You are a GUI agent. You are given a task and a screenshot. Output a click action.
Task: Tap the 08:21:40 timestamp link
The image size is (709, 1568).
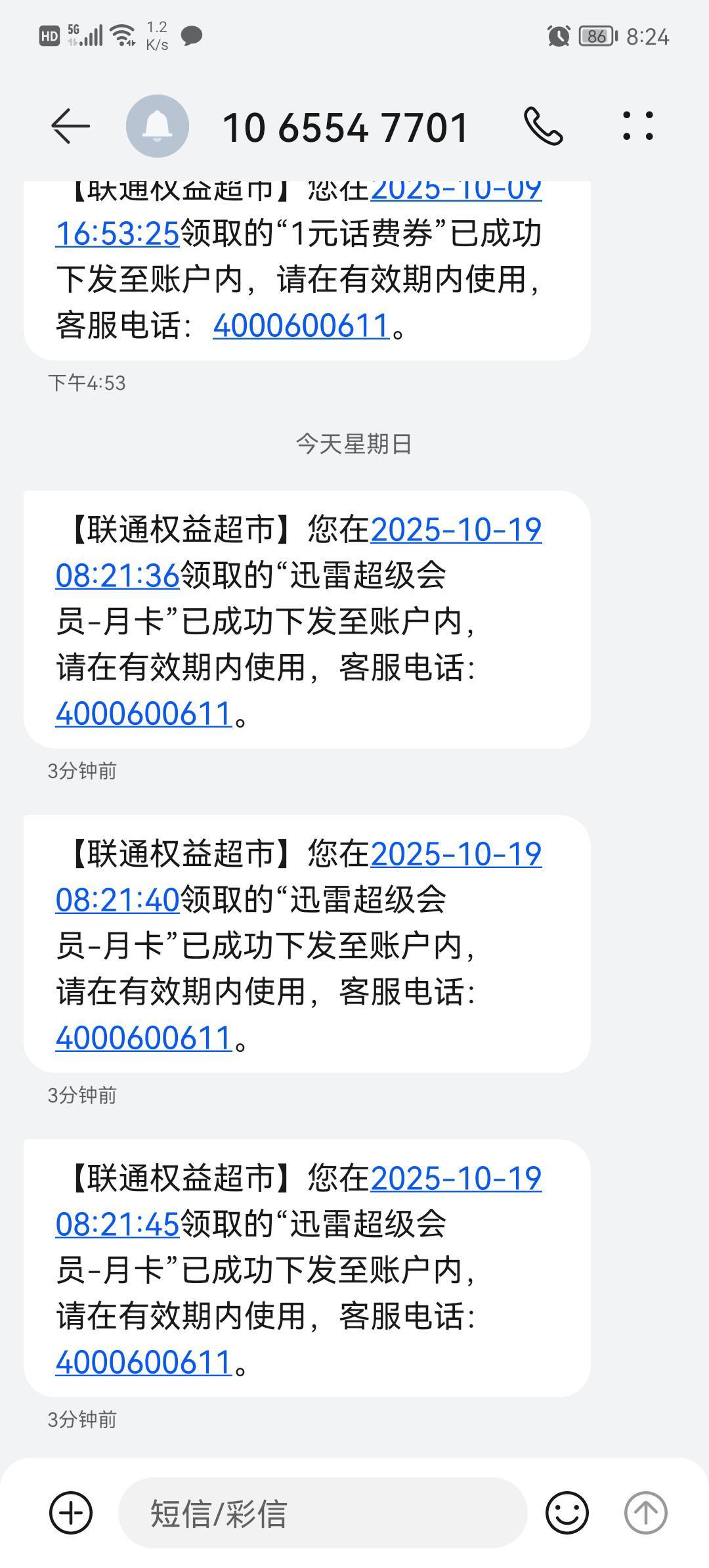tap(118, 900)
